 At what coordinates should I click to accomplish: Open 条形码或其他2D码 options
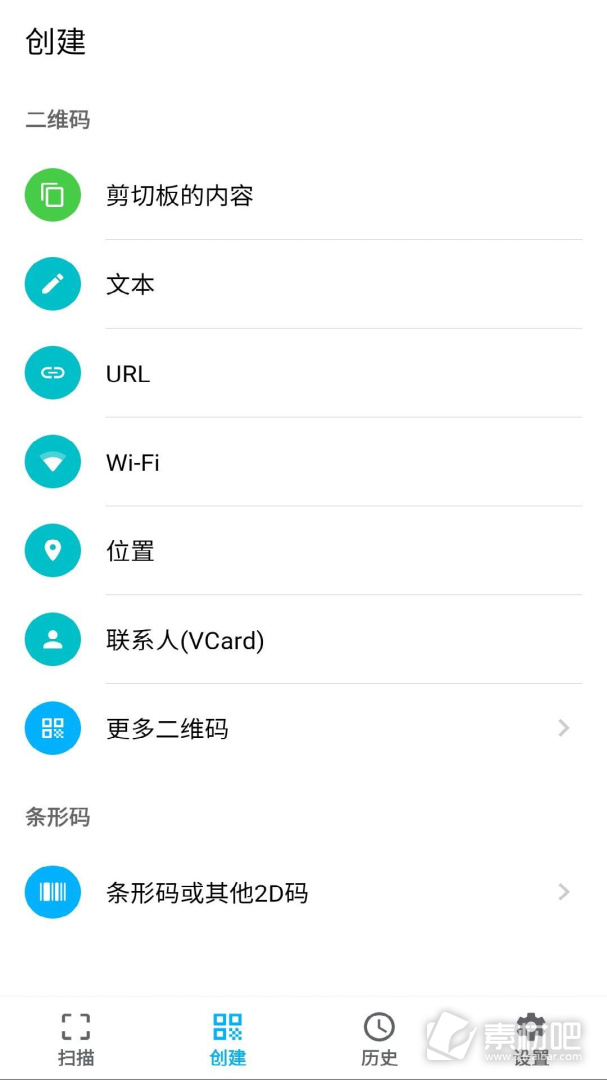tap(303, 892)
